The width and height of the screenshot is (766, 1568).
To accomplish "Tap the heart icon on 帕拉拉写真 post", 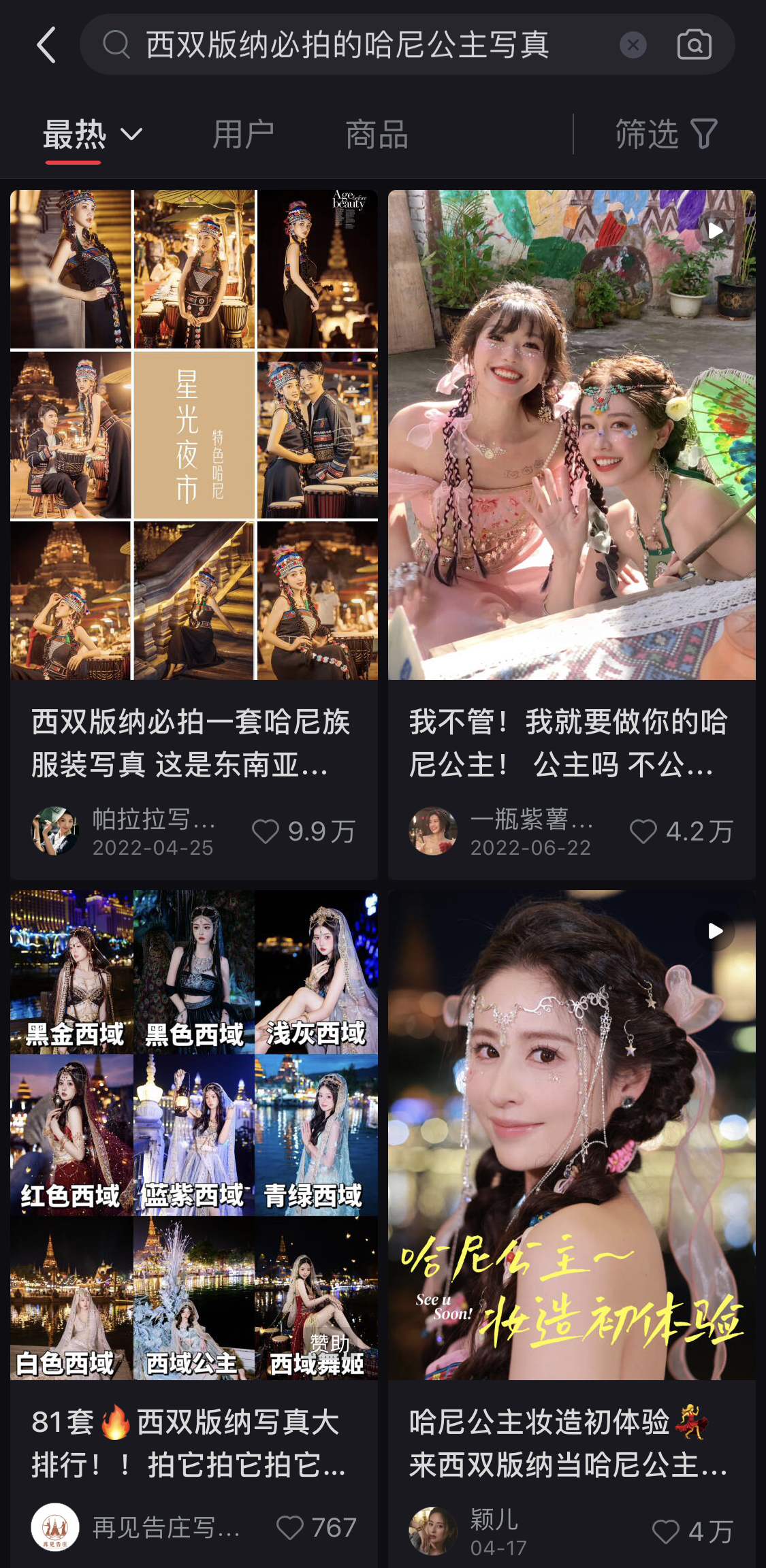I will point(266,831).
